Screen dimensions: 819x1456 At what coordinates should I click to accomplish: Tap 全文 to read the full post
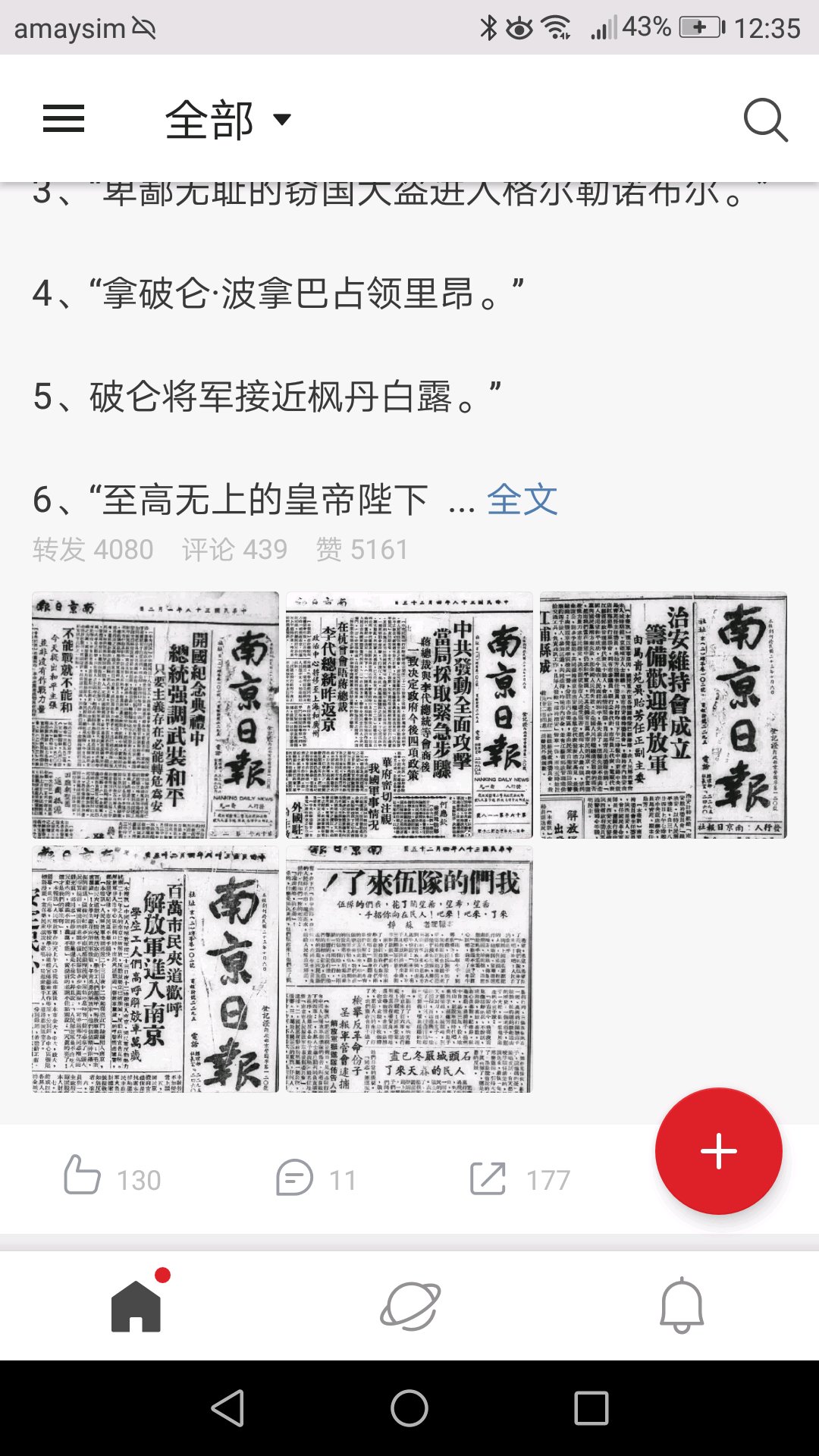[522, 500]
